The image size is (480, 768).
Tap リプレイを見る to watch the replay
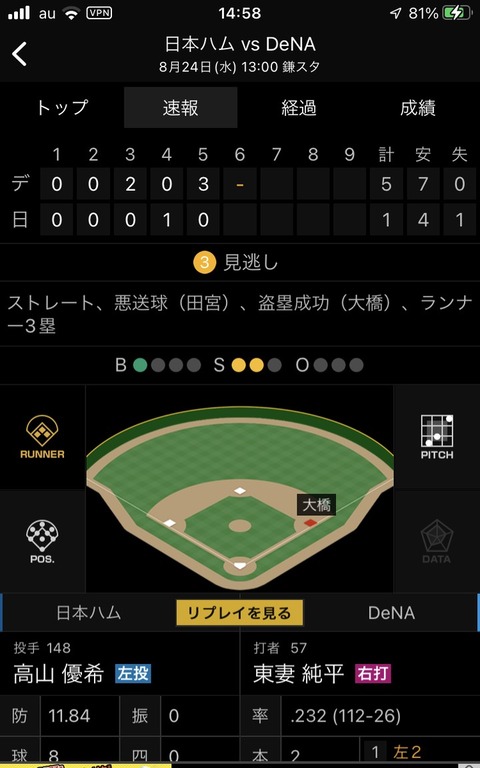coord(240,613)
